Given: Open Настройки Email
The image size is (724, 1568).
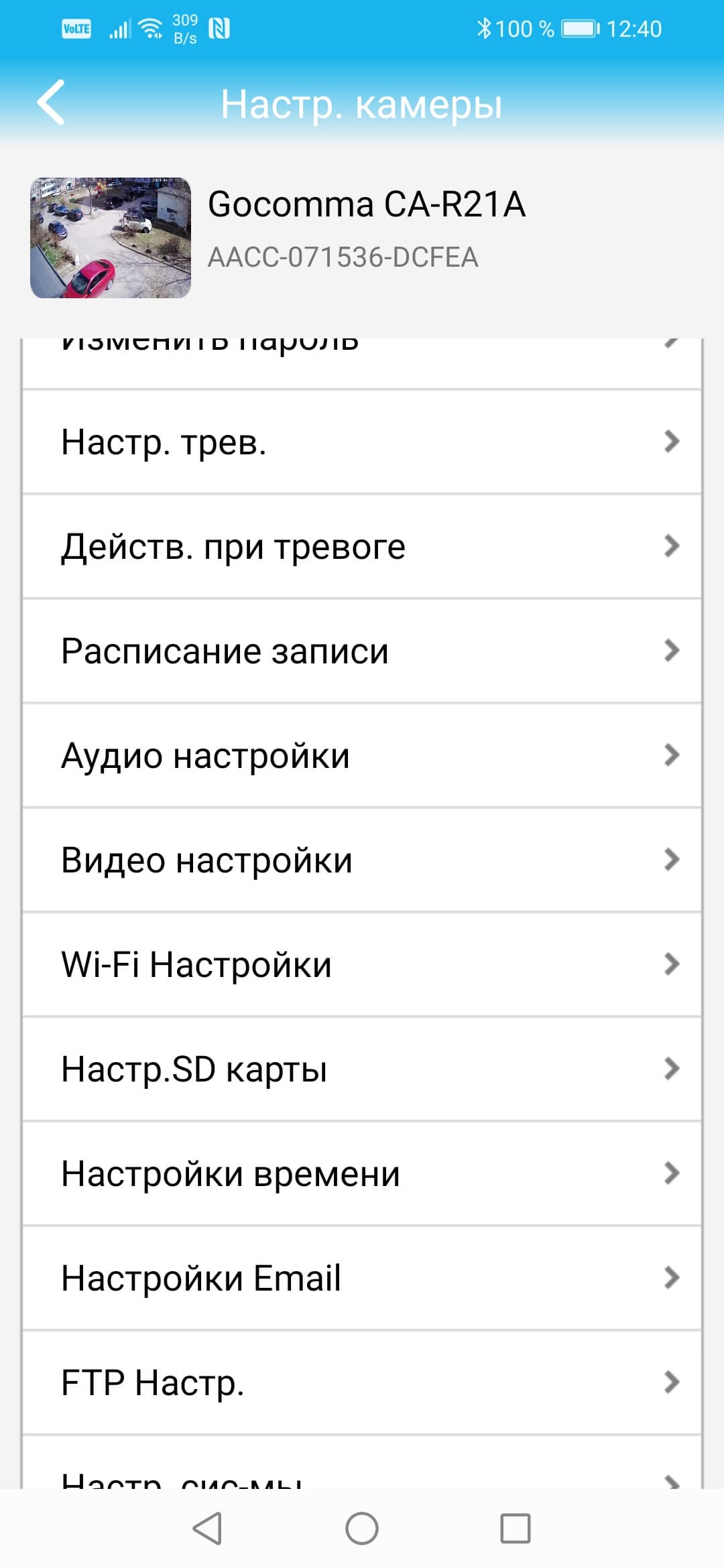Looking at the screenshot, I should coord(362,1279).
